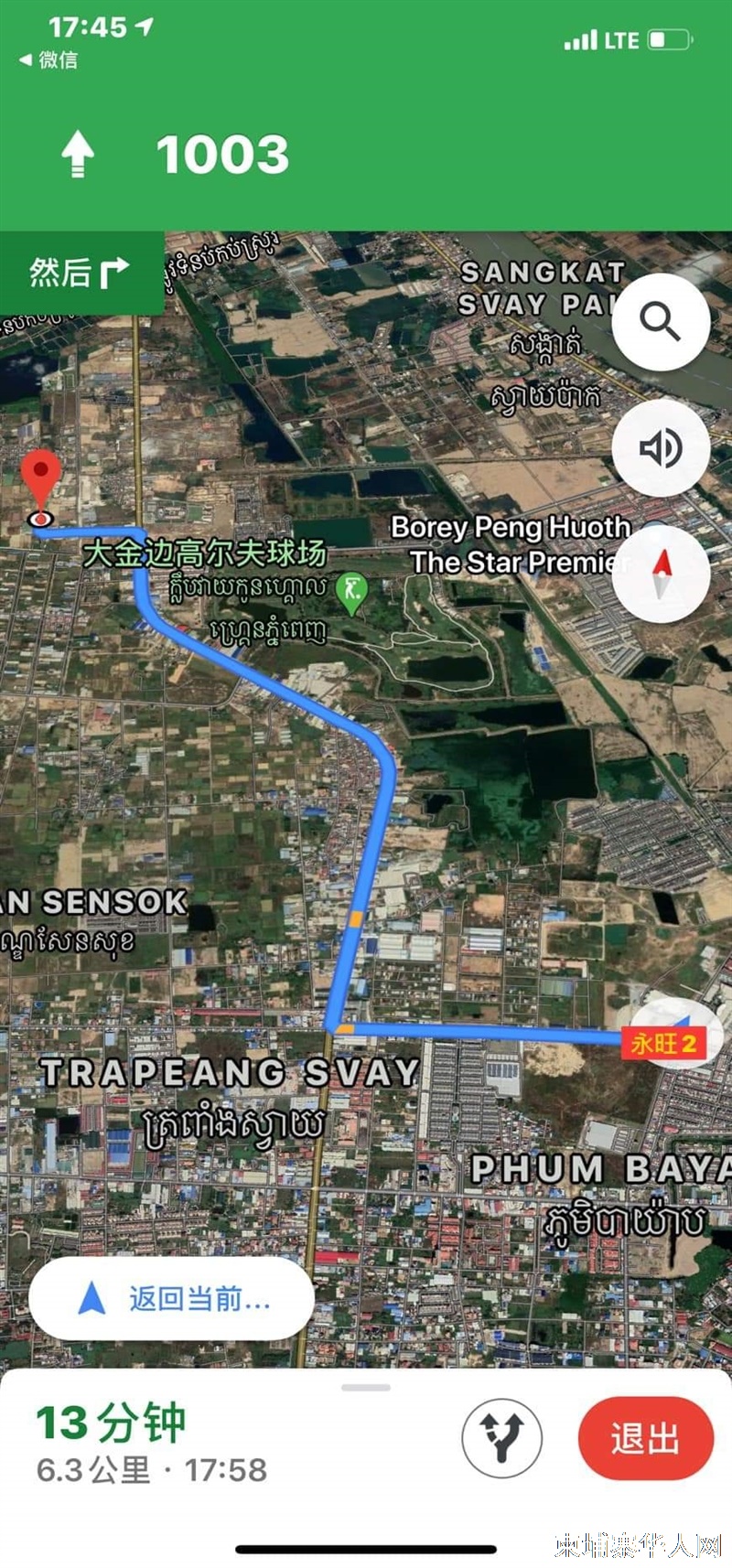The image size is (732, 1568).
Task: Return to 微信 via back link
Action: tap(48, 59)
